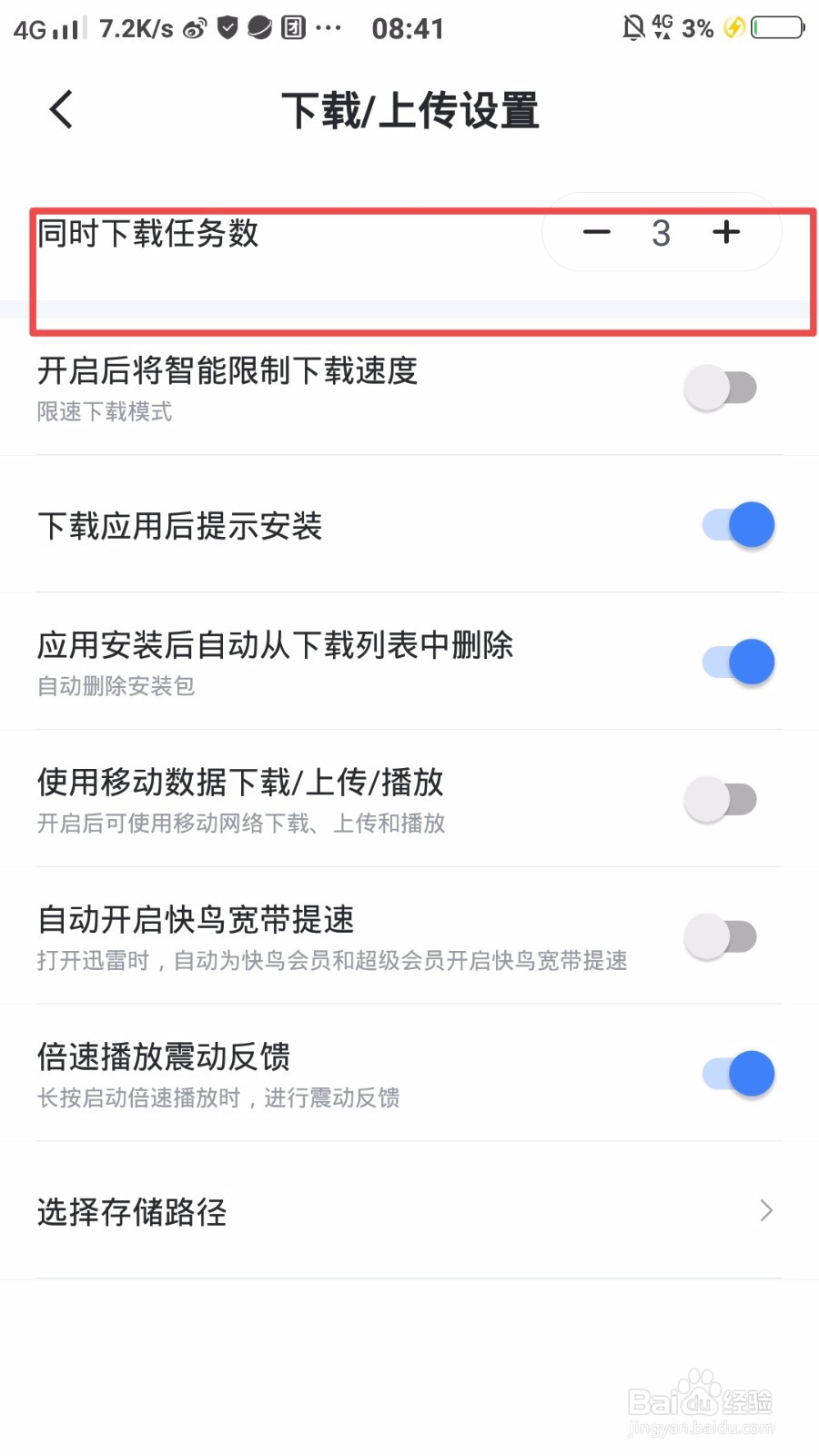The height and width of the screenshot is (1456, 819).
Task: Increase simultaneous download tasks with plus button
Action: click(726, 233)
